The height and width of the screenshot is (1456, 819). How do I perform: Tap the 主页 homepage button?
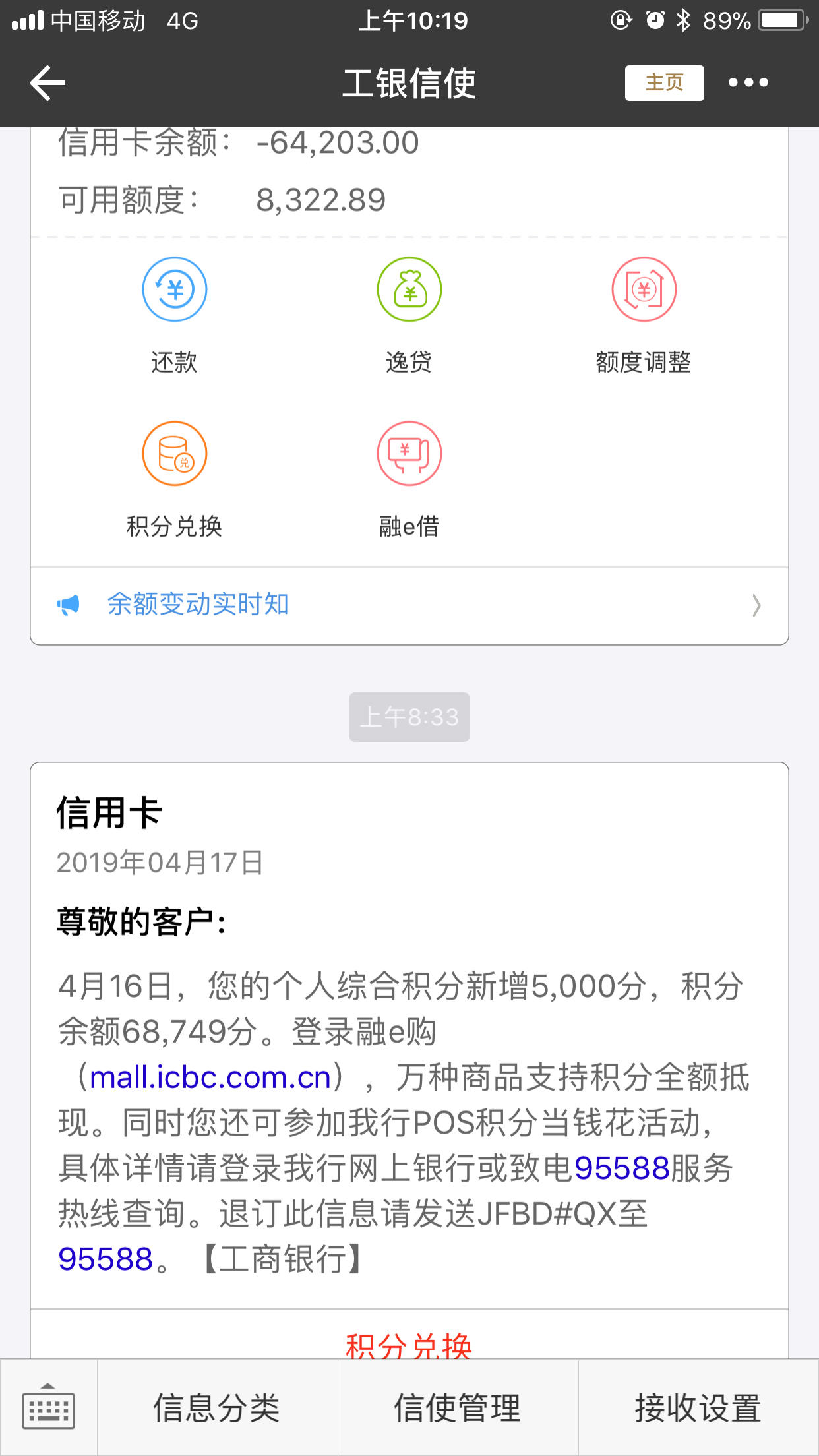pyautogui.click(x=663, y=82)
